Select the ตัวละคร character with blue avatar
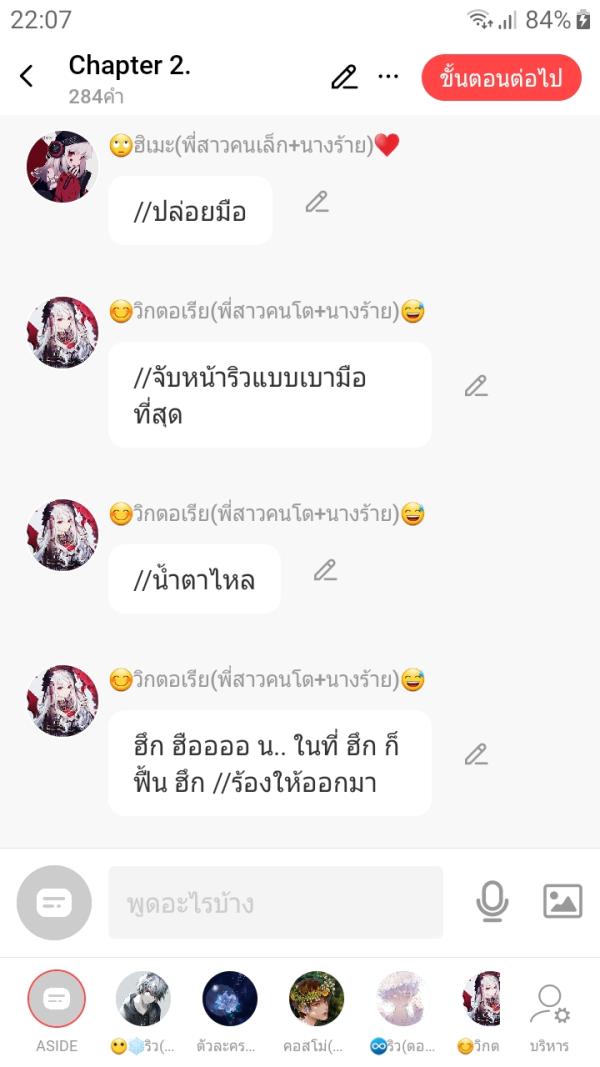 (x=229, y=1000)
